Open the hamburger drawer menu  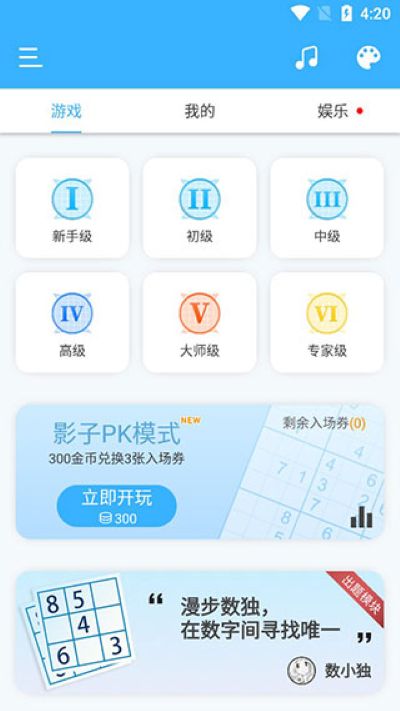coord(30,58)
